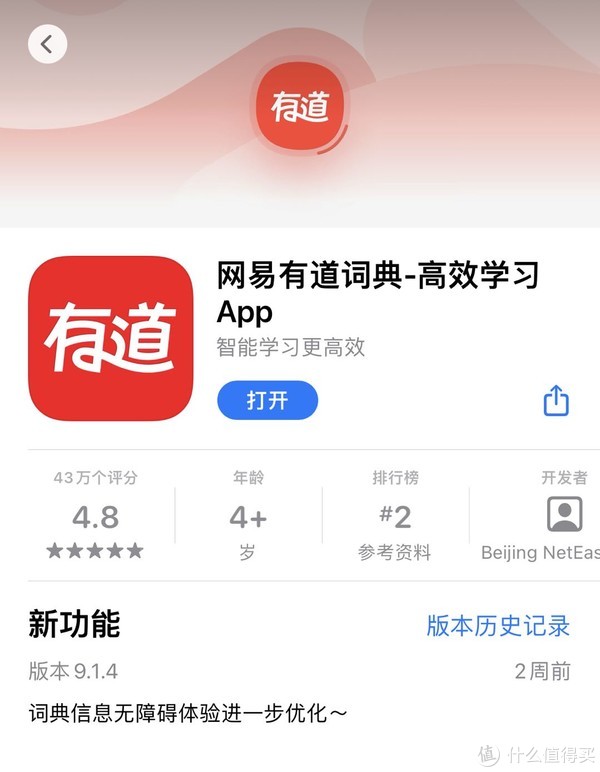Share this app via the share icon

(556, 401)
